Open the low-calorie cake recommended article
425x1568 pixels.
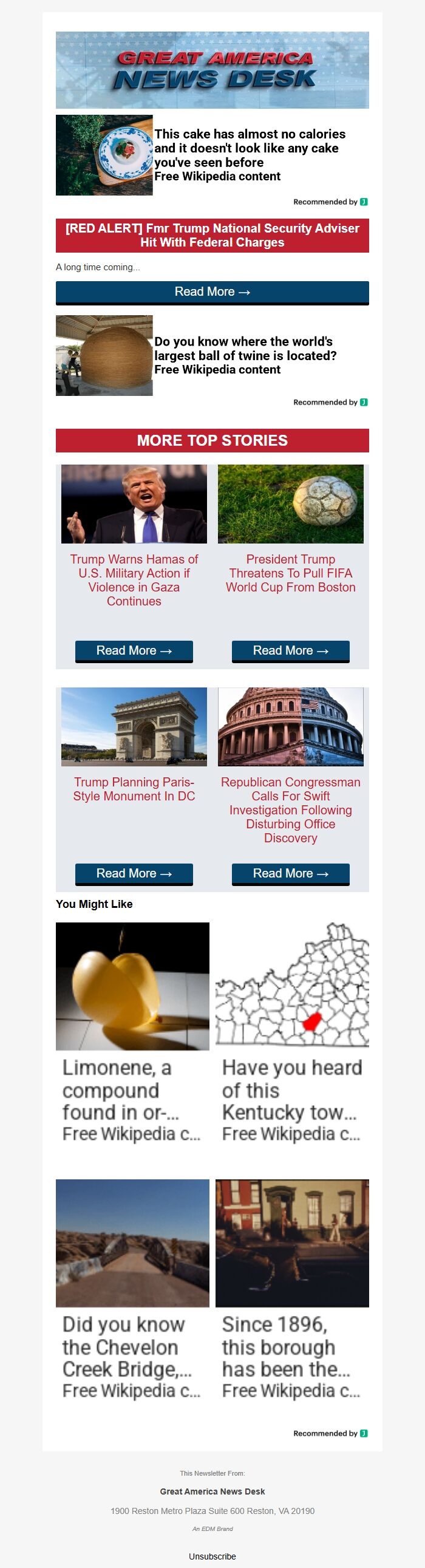(249, 148)
